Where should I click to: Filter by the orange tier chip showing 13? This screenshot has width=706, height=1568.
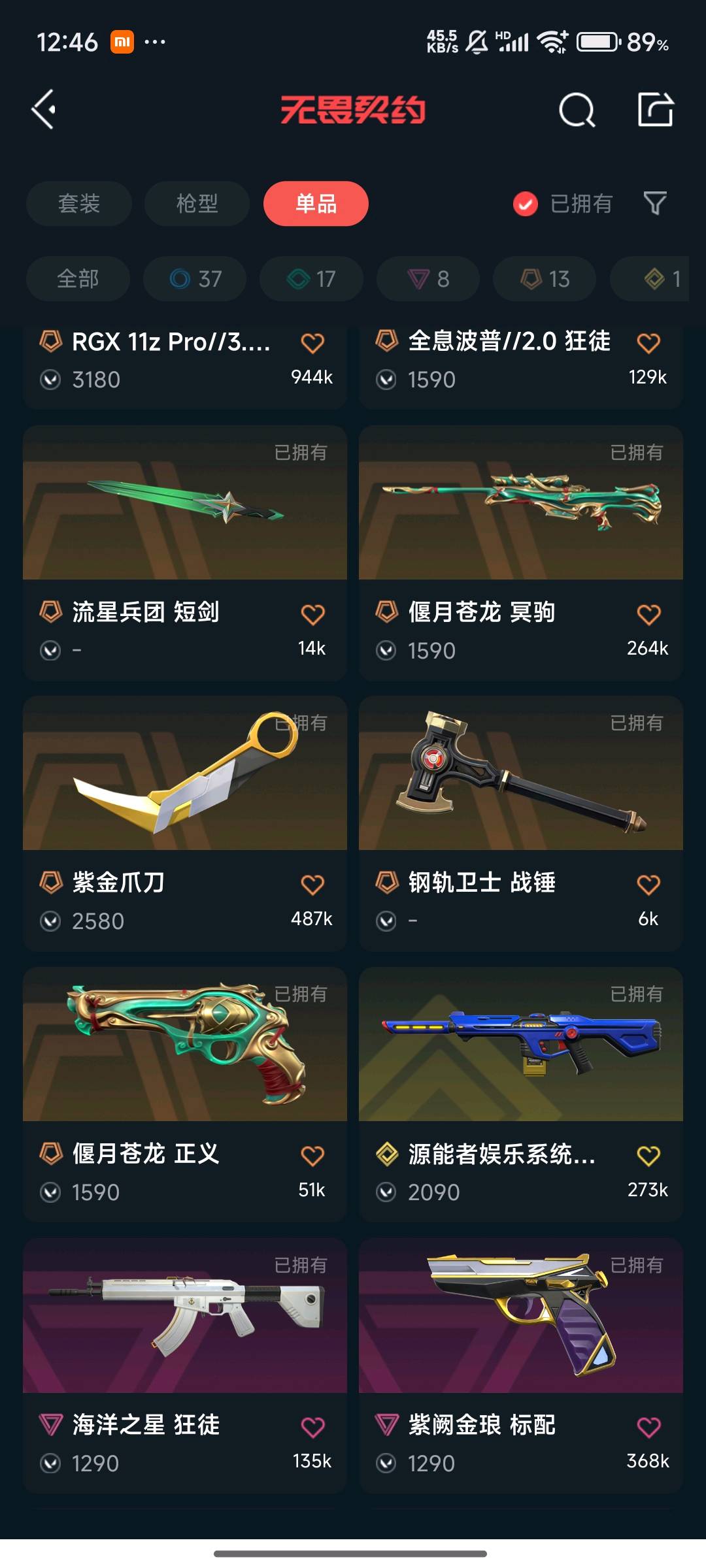click(545, 279)
